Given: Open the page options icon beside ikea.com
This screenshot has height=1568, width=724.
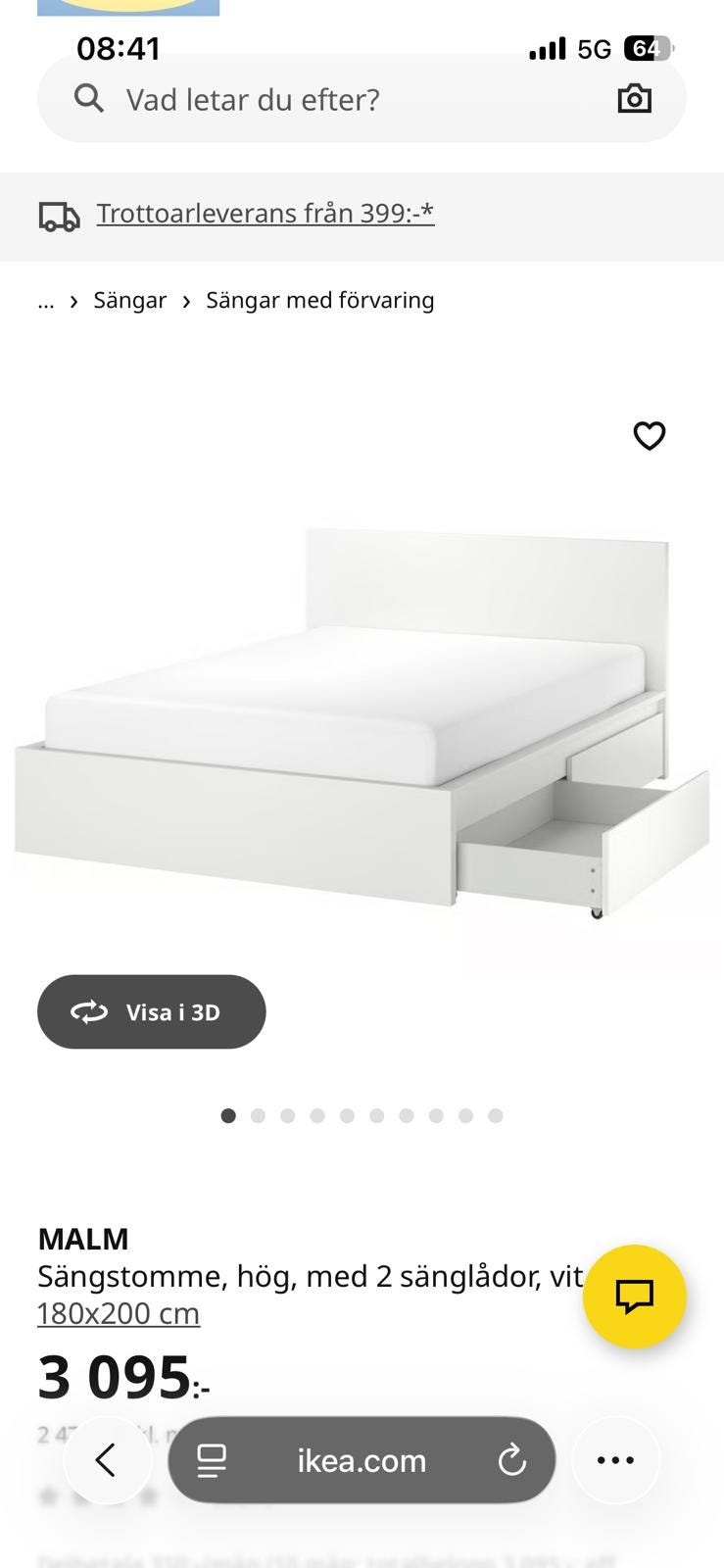Looking at the screenshot, I should (x=212, y=1460).
